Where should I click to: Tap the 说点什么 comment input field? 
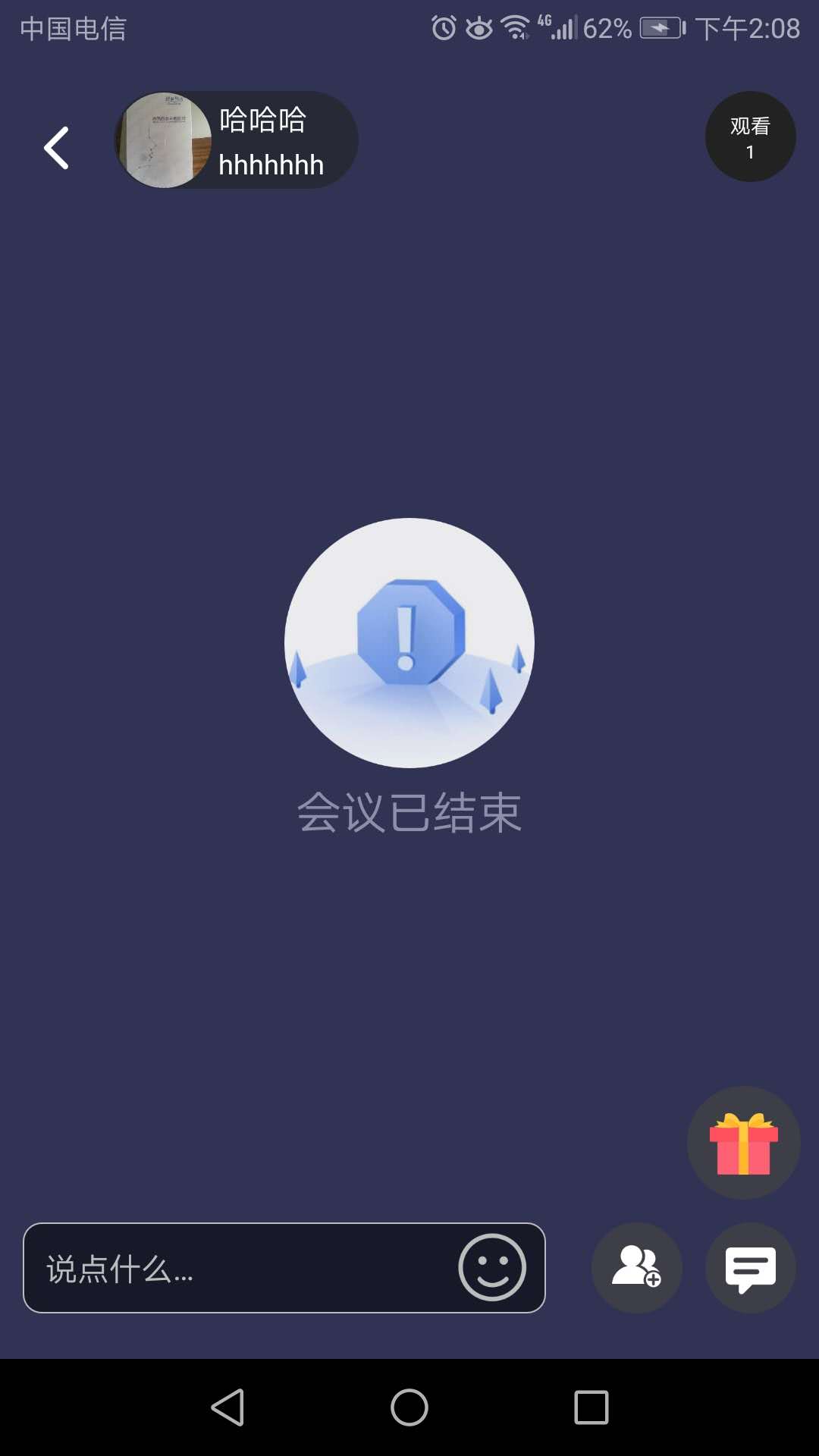(227, 1266)
